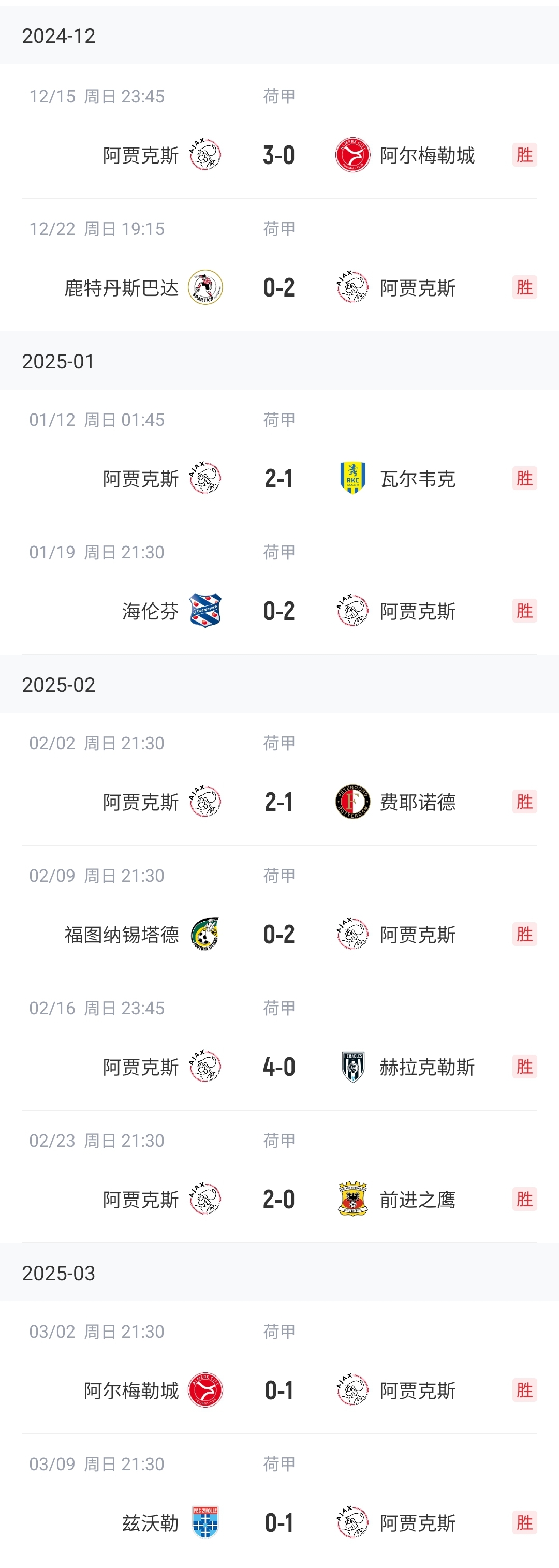Open Ajax 4-0 Heracles match on 02/16
Image resolution: width=559 pixels, height=1568 pixels.
(x=279, y=1067)
